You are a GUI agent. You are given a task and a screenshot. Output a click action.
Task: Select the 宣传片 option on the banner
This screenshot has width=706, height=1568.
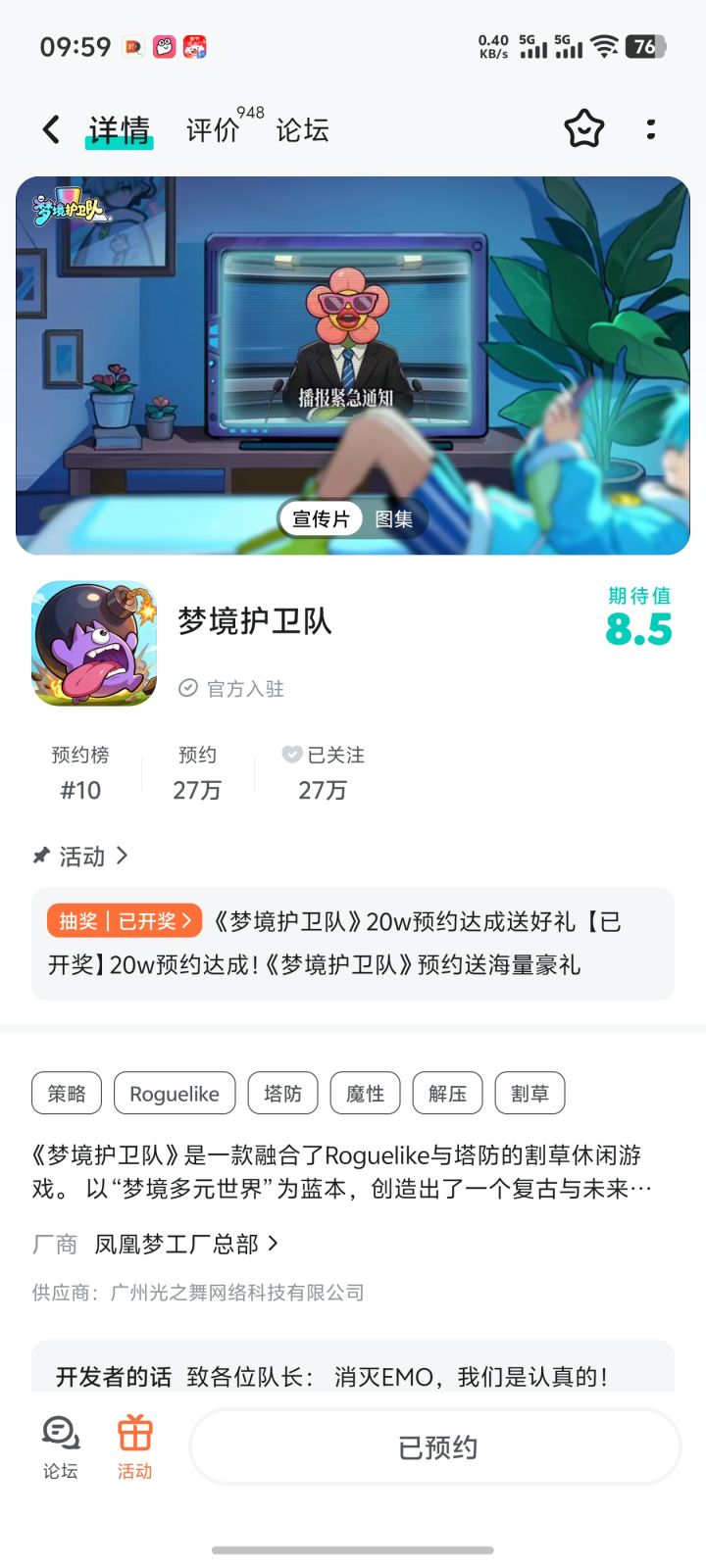321,518
